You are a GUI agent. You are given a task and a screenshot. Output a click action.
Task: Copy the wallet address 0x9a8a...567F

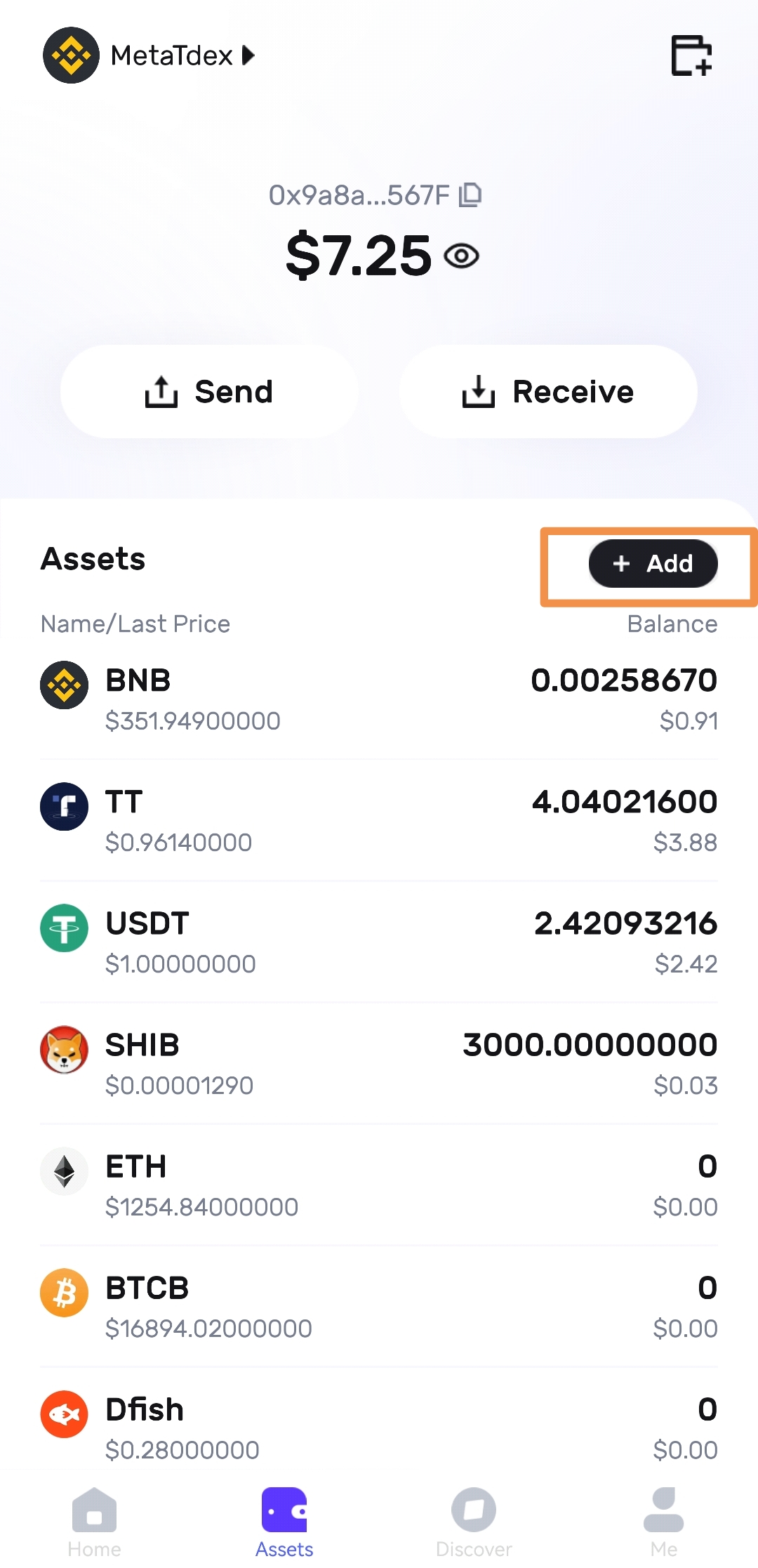point(470,195)
